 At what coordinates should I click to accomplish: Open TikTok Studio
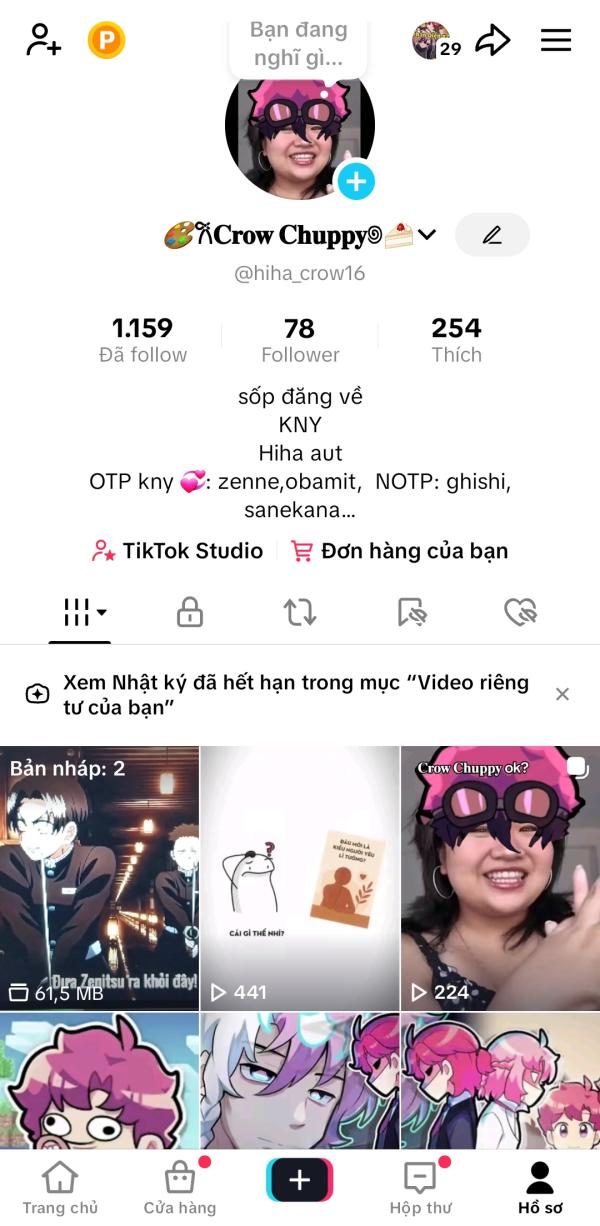coord(177,551)
